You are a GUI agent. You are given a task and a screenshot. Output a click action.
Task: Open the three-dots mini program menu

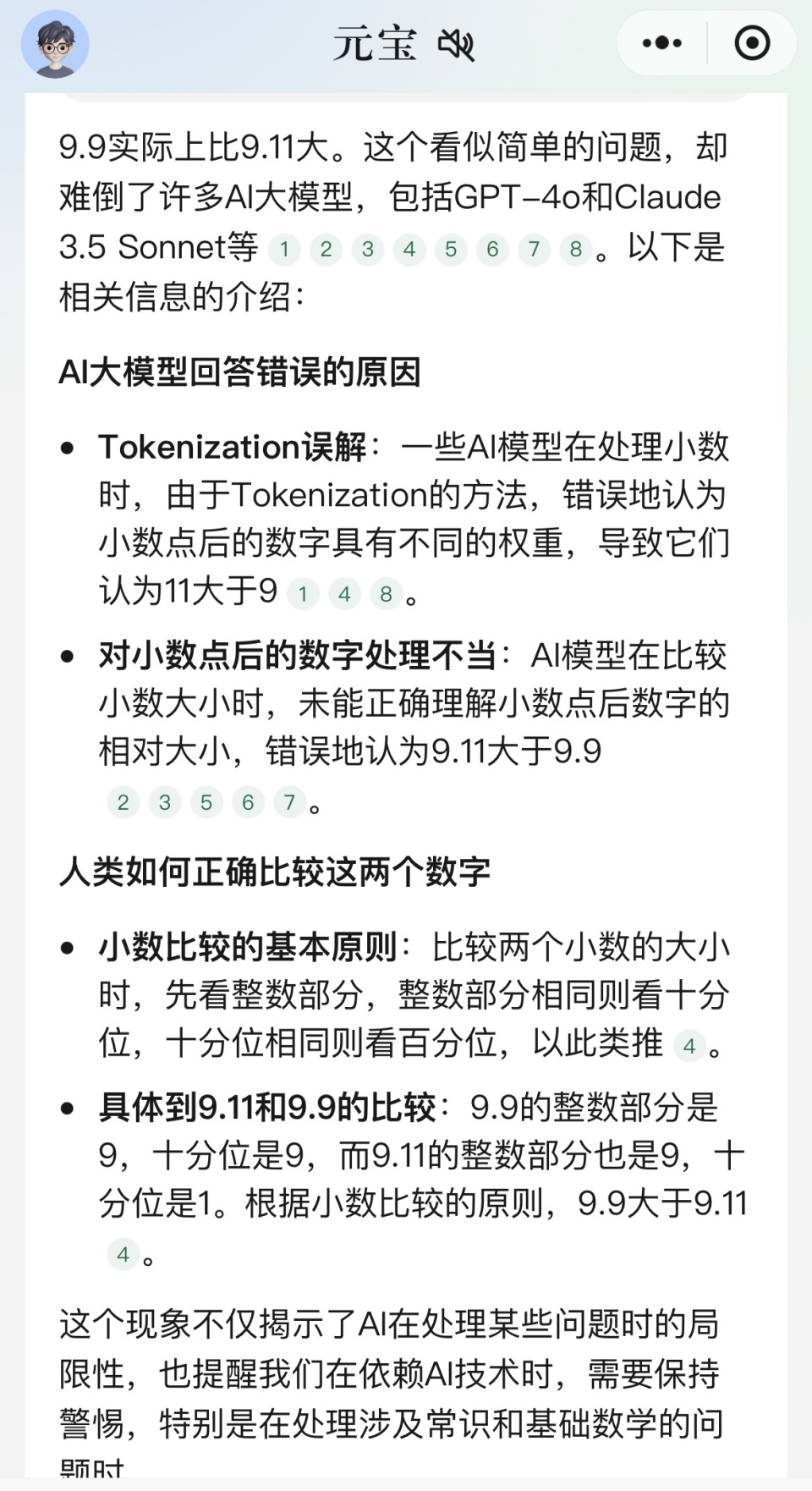pos(661,42)
